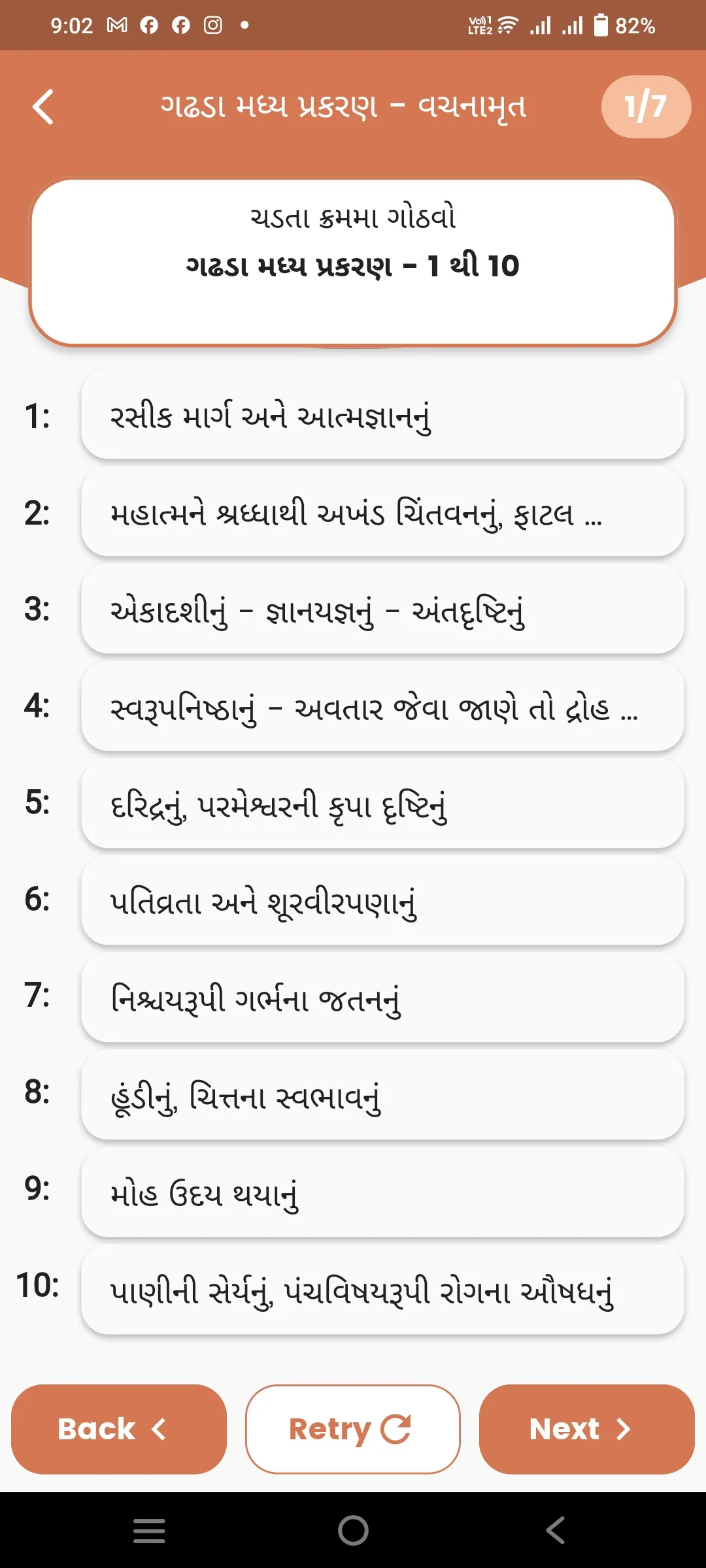The height and width of the screenshot is (1568, 706).
Task: Choose the item "એકાદશીનું – જ્ઞાનયજ્ઞનું – અંતદૃષ્ટિનું"
Action: coord(382,610)
